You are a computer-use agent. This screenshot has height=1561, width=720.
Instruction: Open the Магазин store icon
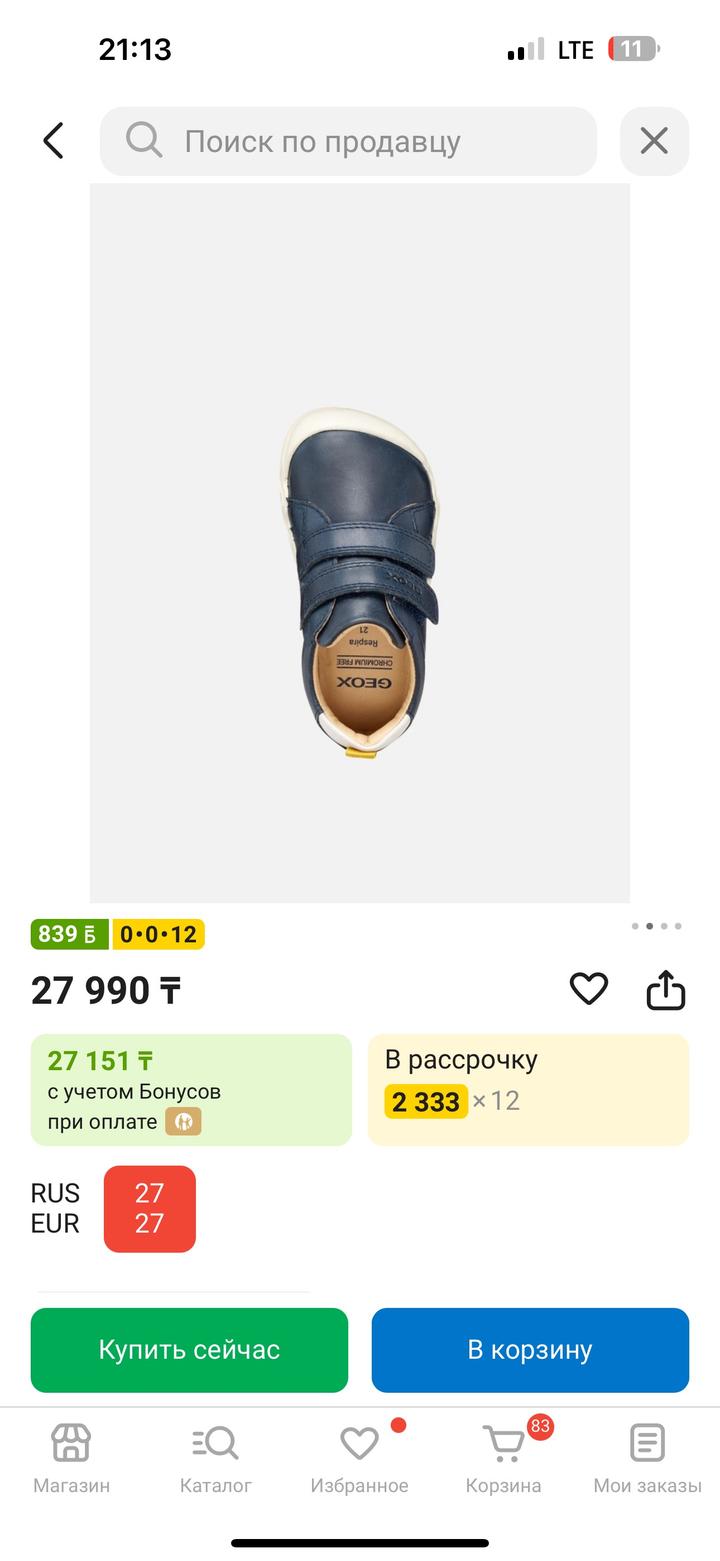click(69, 1443)
